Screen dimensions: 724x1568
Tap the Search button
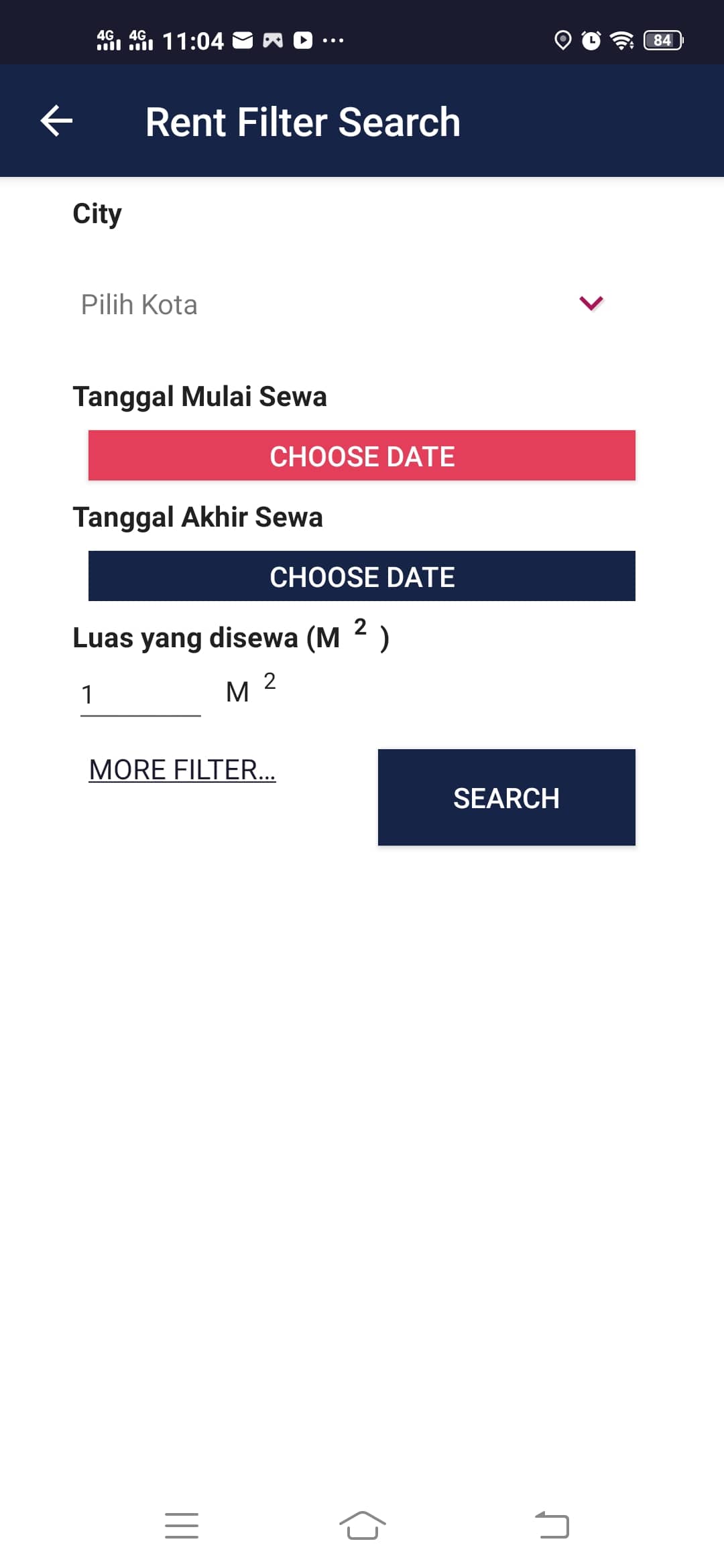coord(507,797)
